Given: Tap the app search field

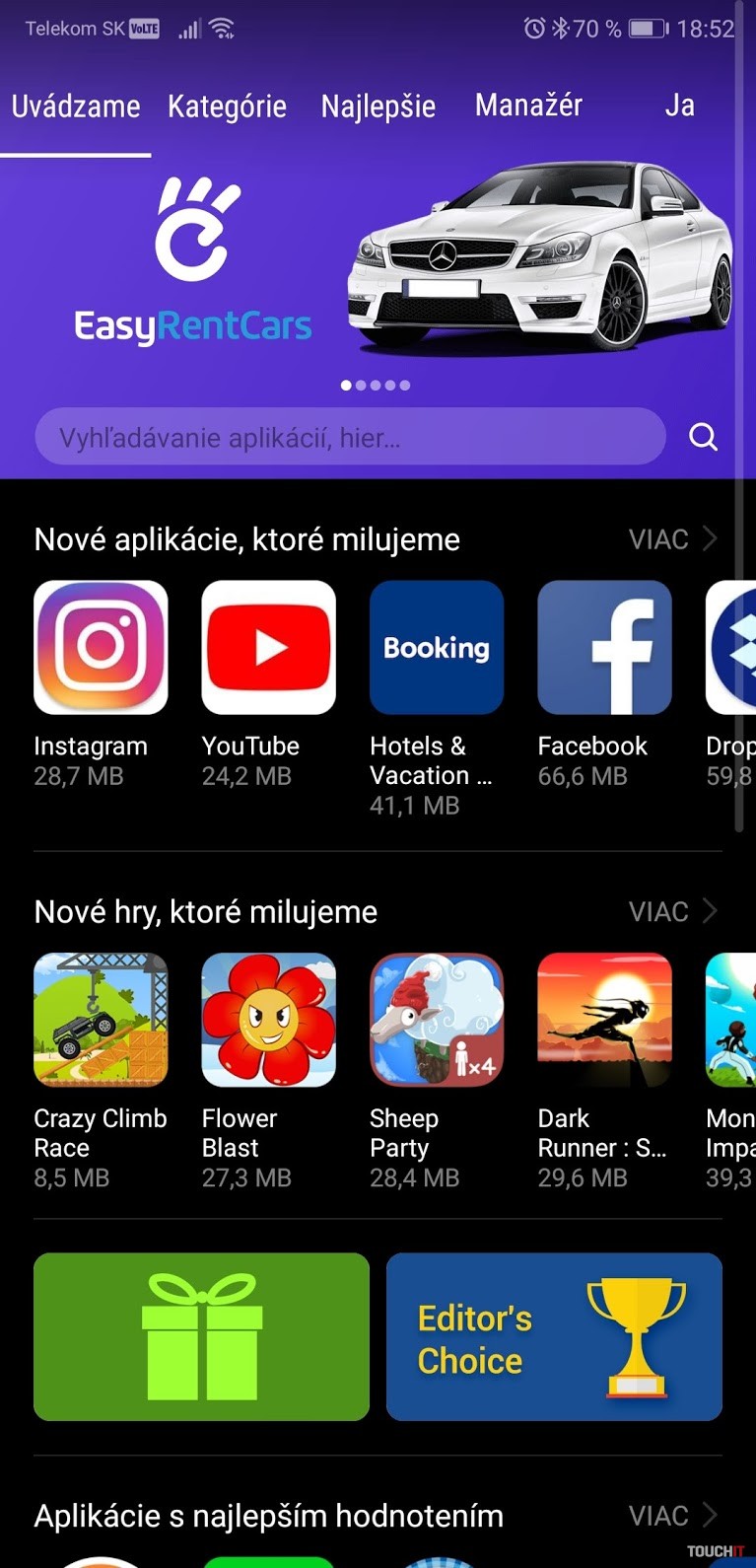Looking at the screenshot, I should [x=350, y=437].
